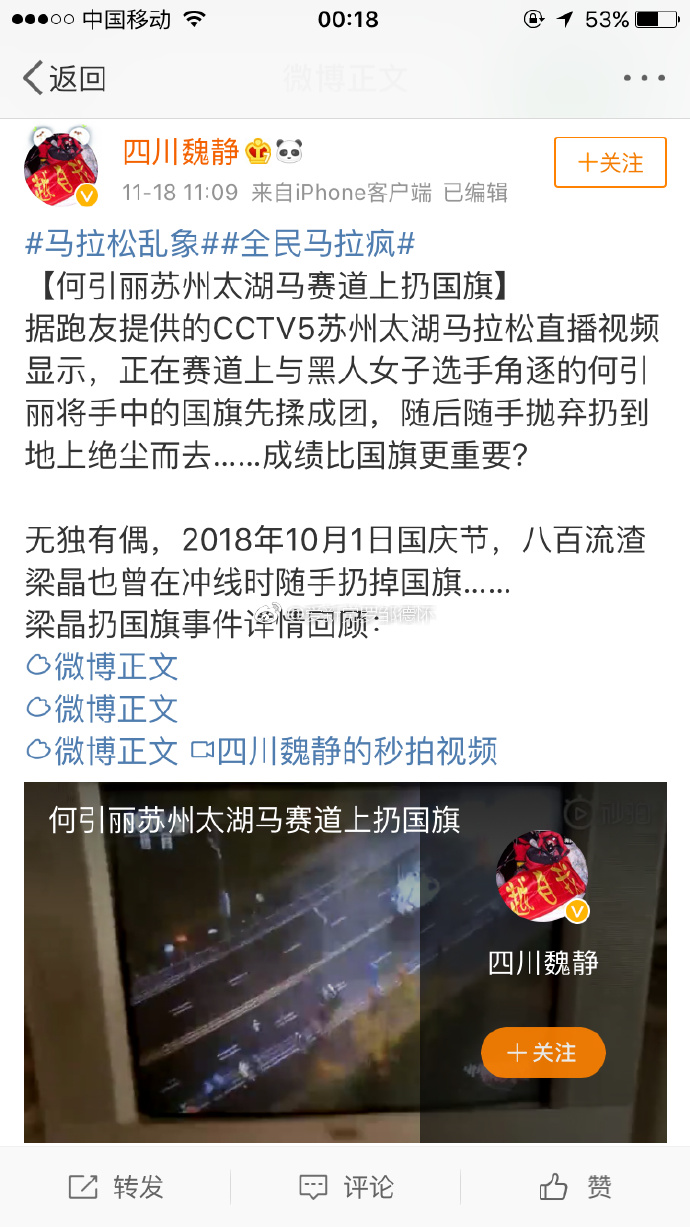
Task: Open the second 微博正文 link
Action: tap(102, 708)
